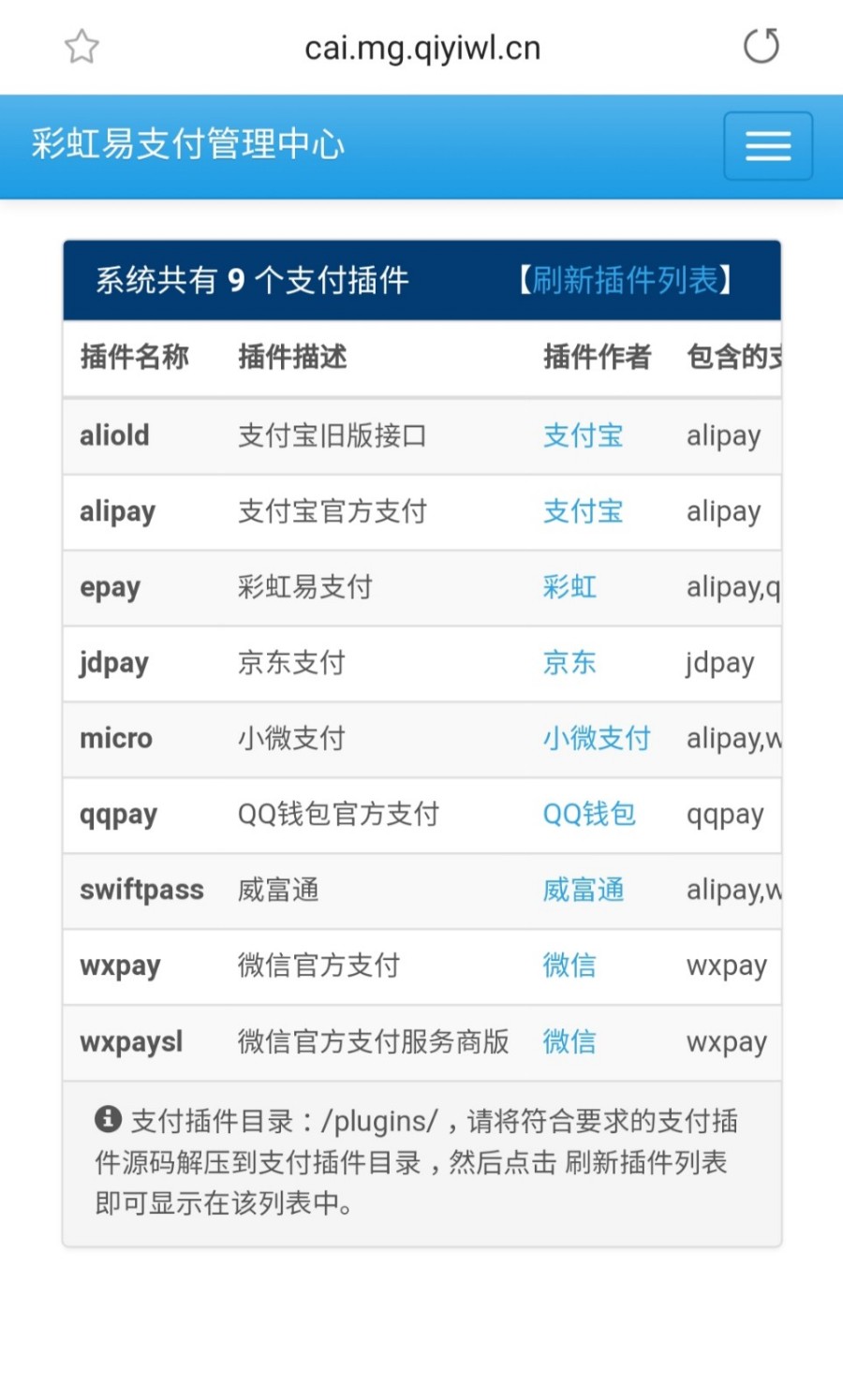
Task: Open the 微信 author link in wxpay row
Action: (x=569, y=965)
